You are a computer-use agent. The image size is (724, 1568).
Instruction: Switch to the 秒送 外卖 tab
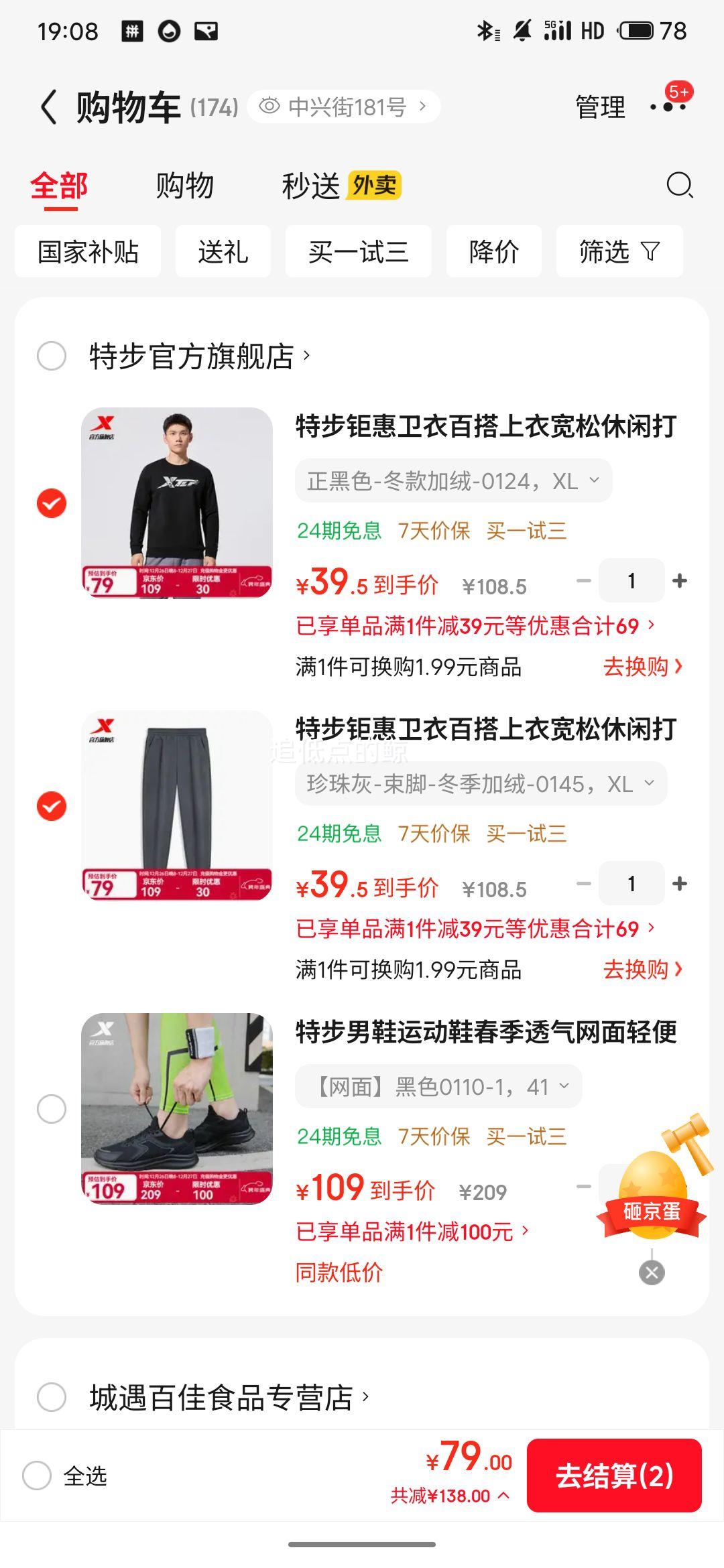pyautogui.click(x=312, y=186)
